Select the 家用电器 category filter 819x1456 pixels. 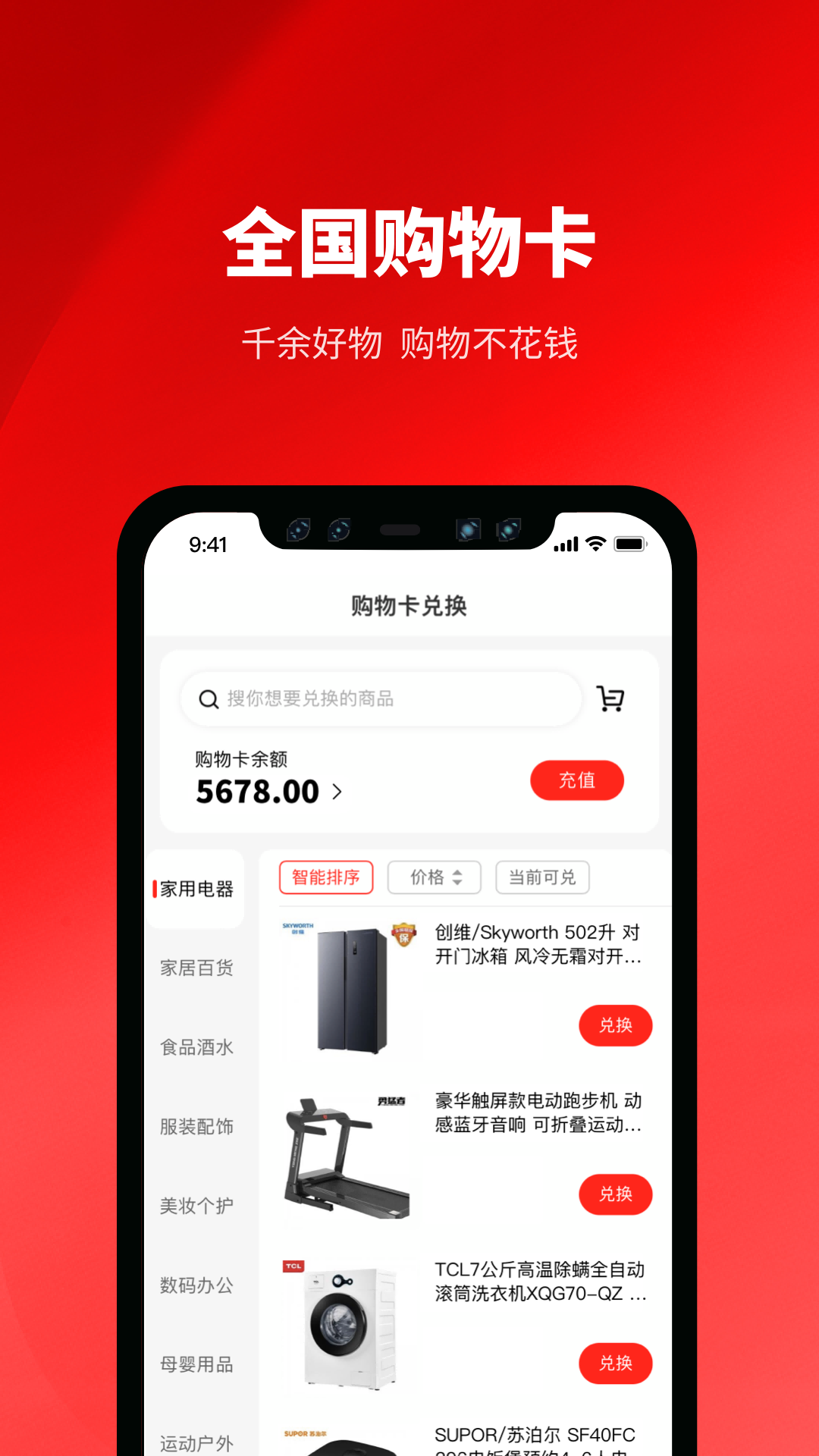(x=196, y=889)
